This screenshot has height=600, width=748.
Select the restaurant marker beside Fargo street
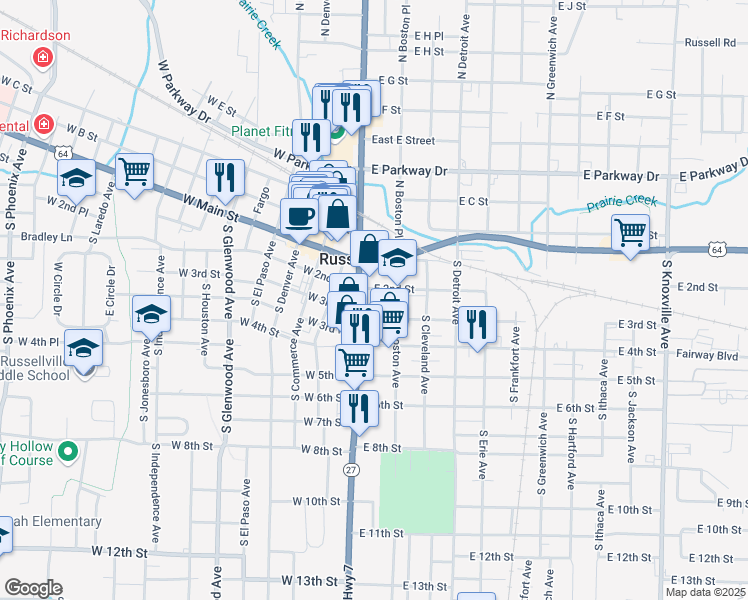point(225,178)
